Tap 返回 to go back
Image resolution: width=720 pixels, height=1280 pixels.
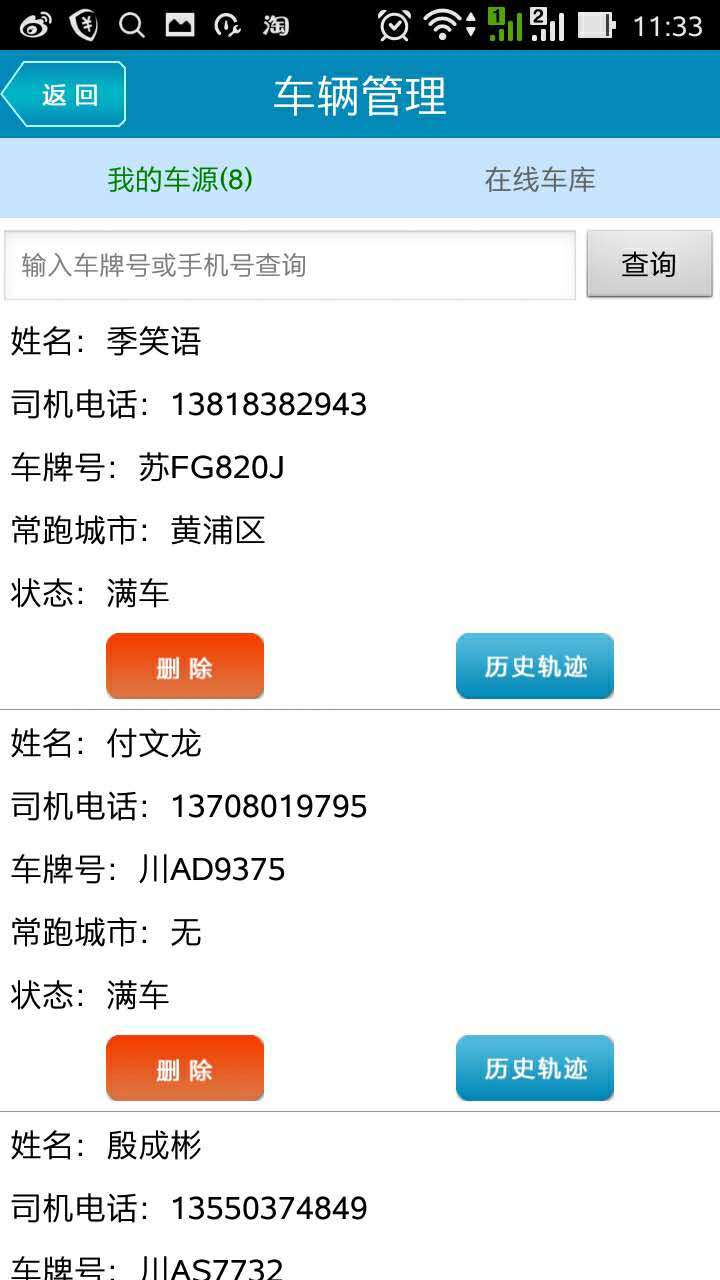point(63,95)
